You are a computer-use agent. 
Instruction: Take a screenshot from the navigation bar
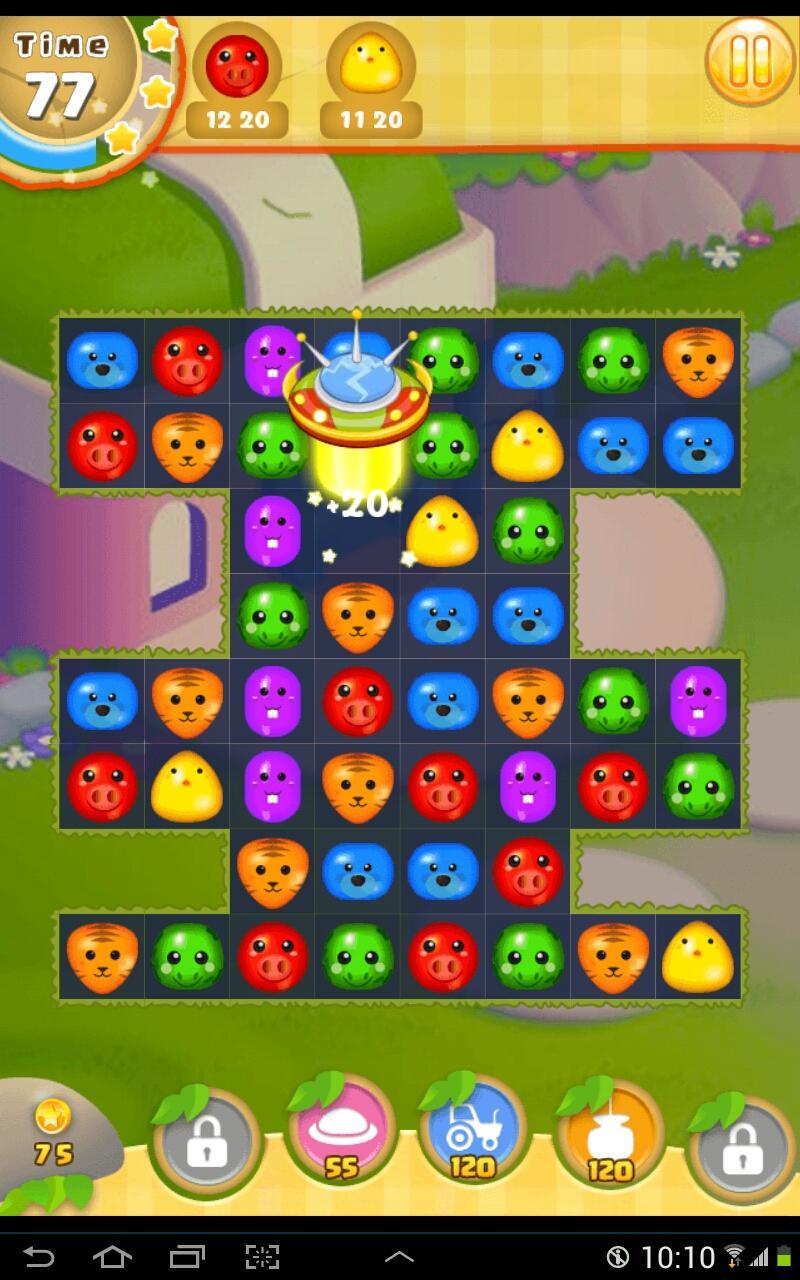262,1256
